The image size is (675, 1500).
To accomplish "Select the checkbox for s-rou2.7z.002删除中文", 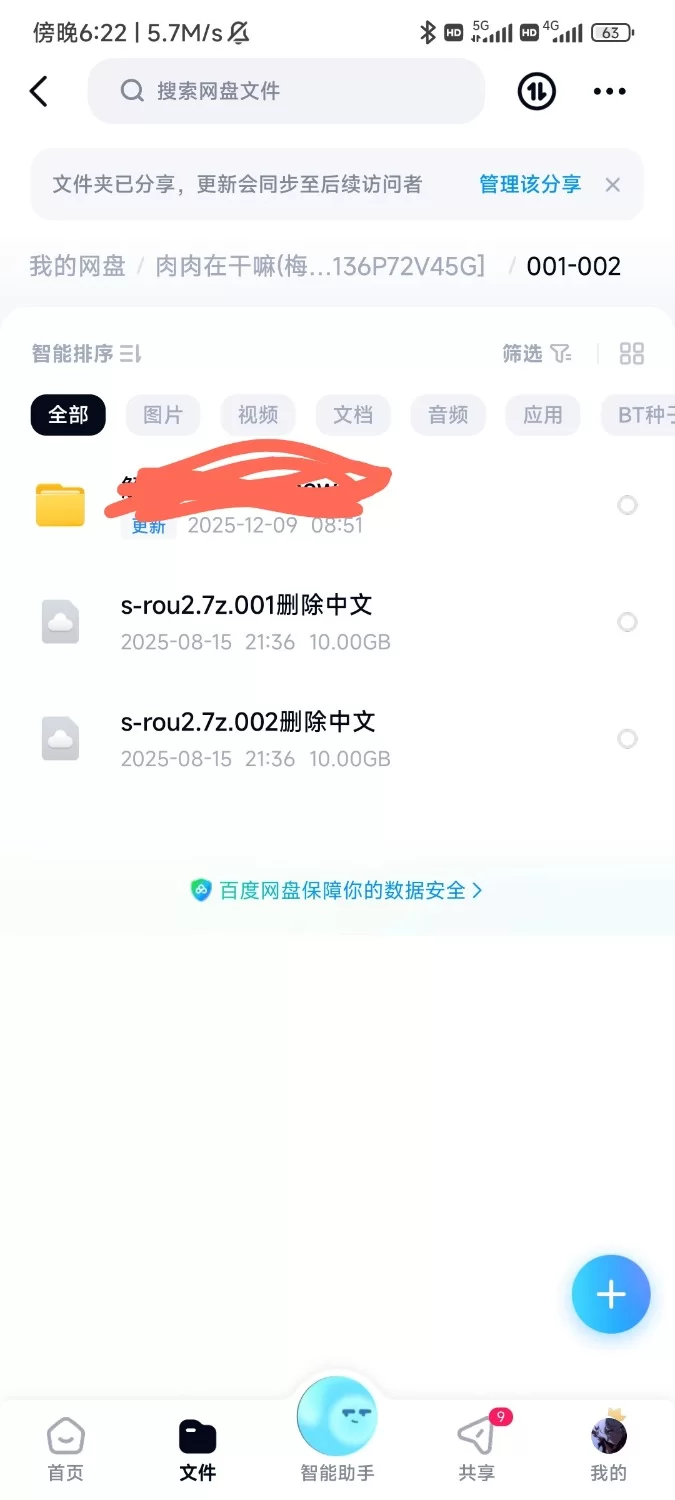I will [627, 739].
